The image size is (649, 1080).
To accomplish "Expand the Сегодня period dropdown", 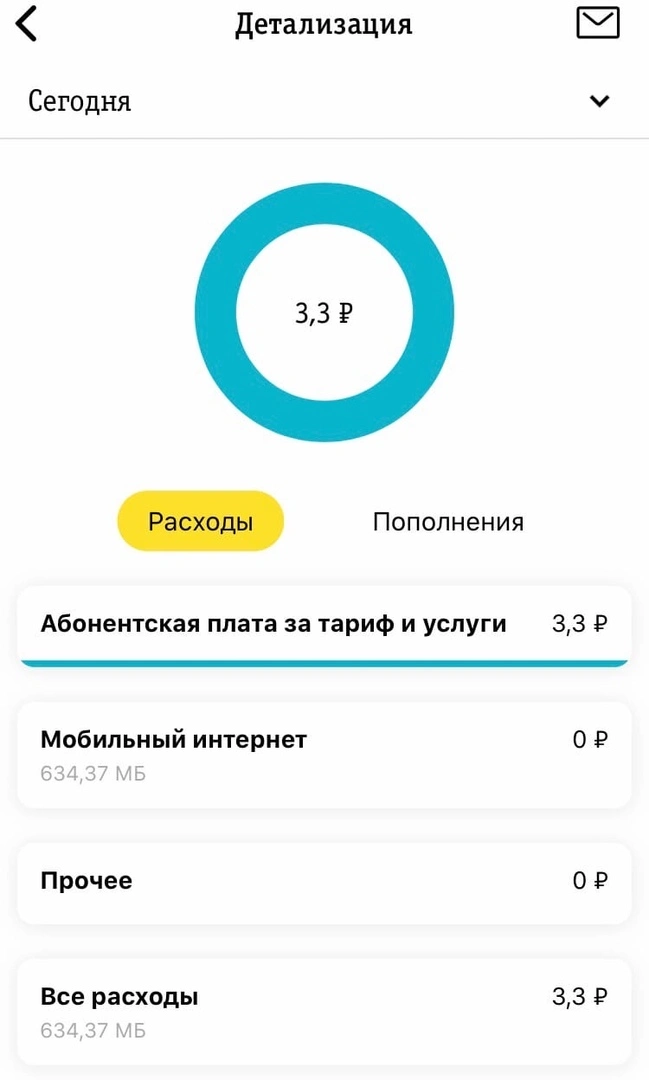I will tap(324, 101).
